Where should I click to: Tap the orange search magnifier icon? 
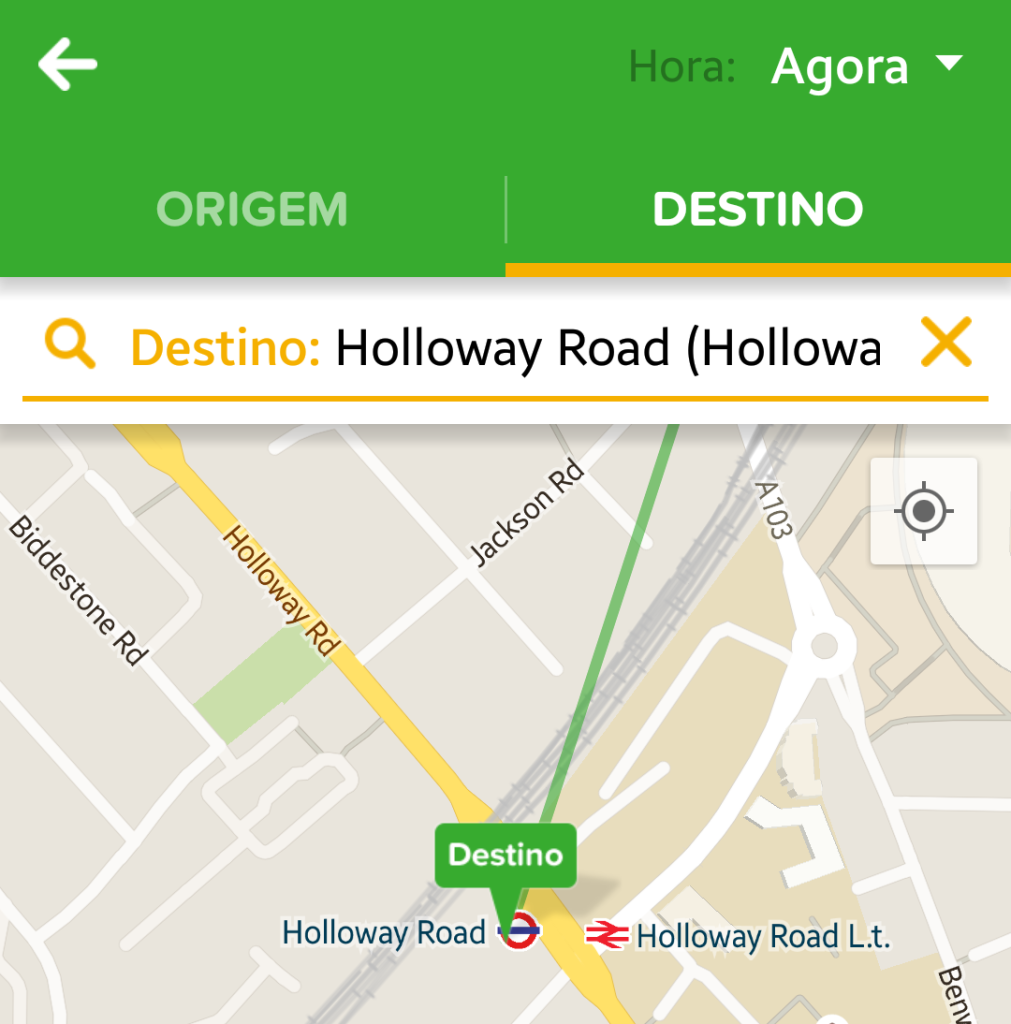(x=70, y=347)
